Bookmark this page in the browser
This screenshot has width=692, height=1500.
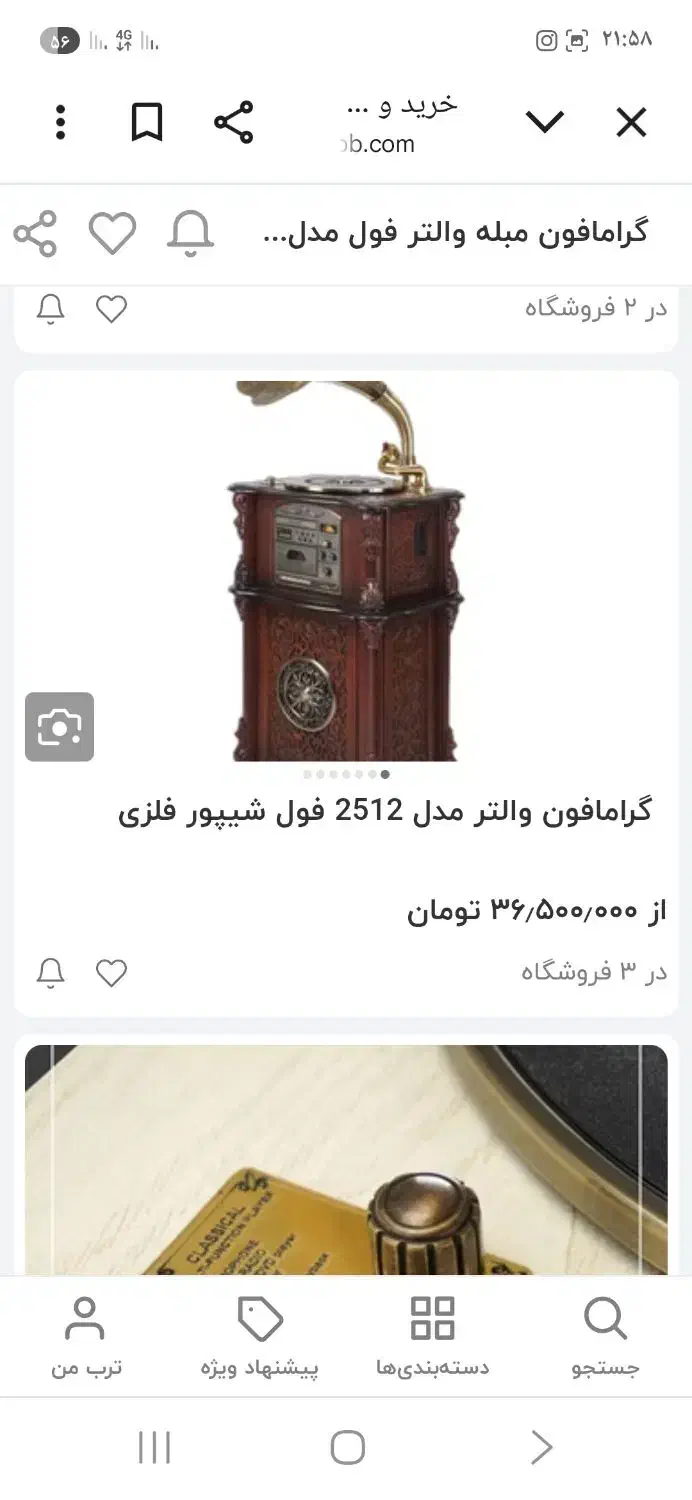[147, 123]
